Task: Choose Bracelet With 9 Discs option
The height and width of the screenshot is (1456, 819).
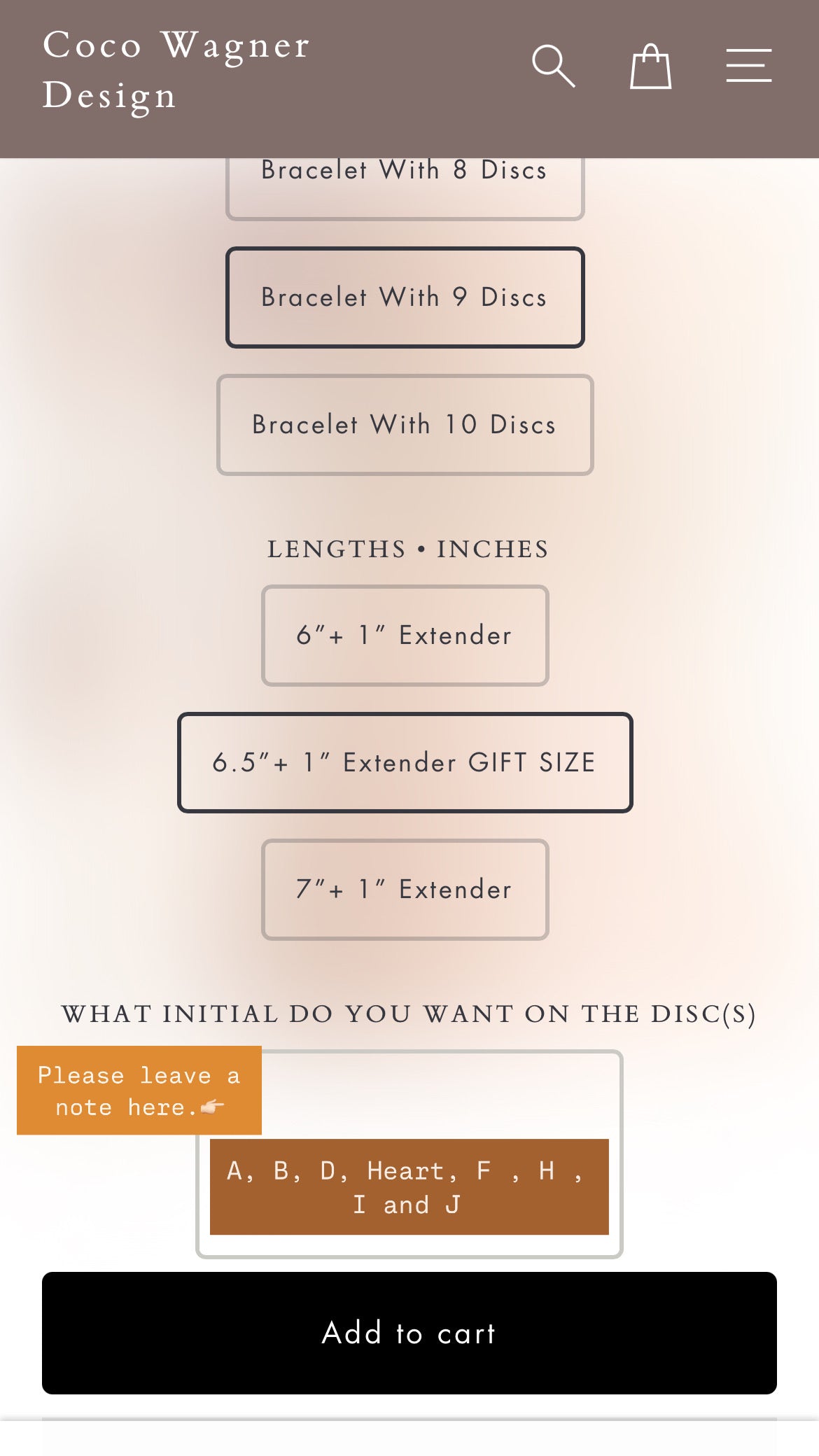Action: tap(405, 297)
